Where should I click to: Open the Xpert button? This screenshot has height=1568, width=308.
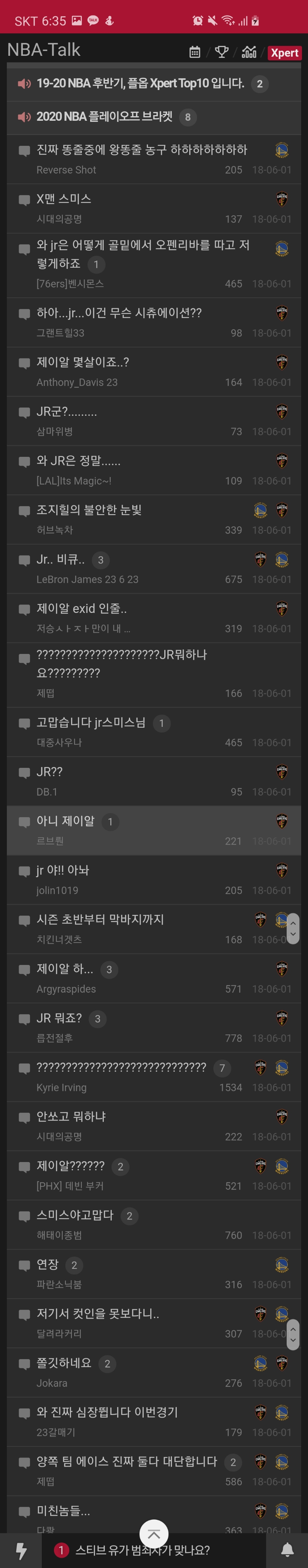coord(285,53)
